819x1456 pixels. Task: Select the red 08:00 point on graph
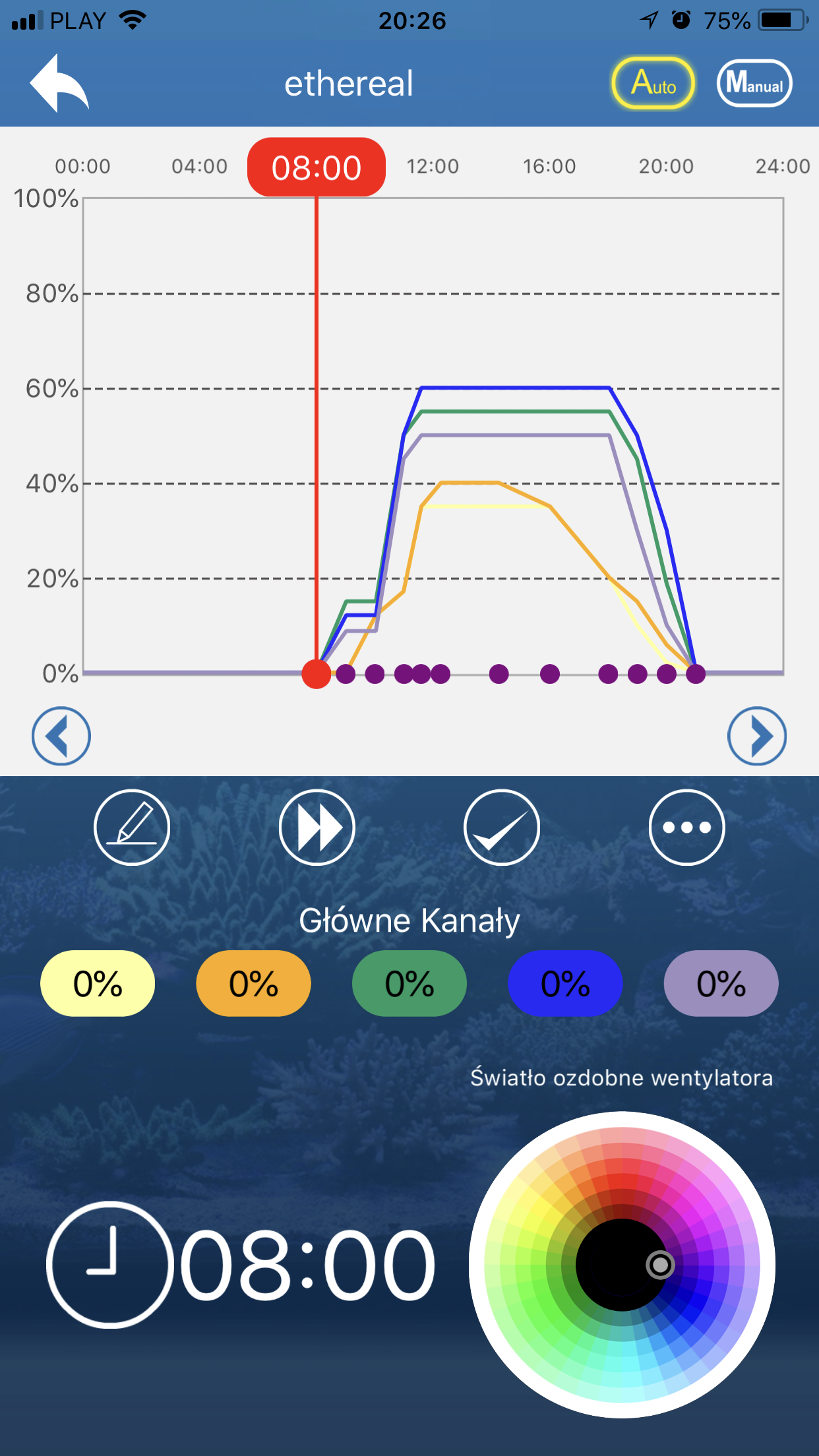coord(317,674)
